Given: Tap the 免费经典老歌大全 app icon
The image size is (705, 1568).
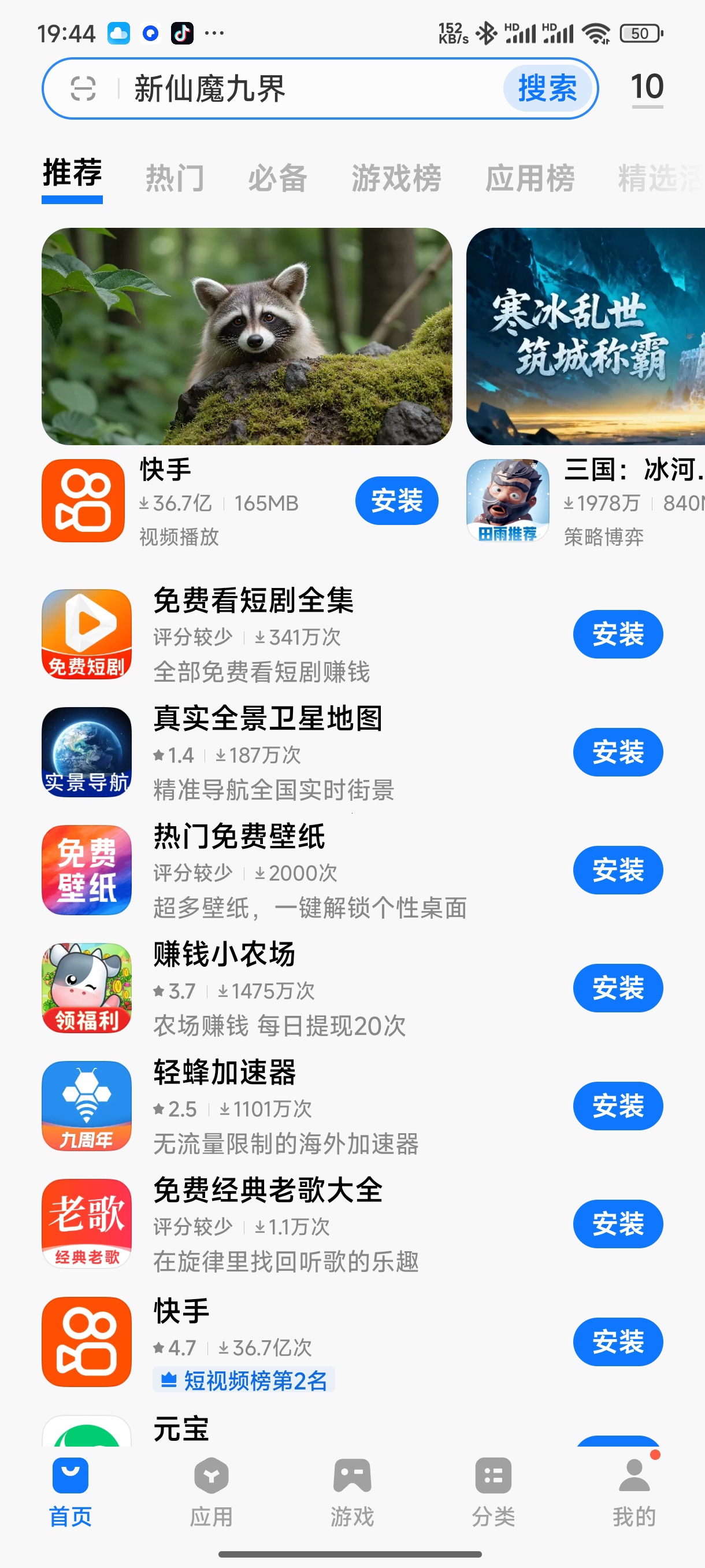Looking at the screenshot, I should [86, 1224].
